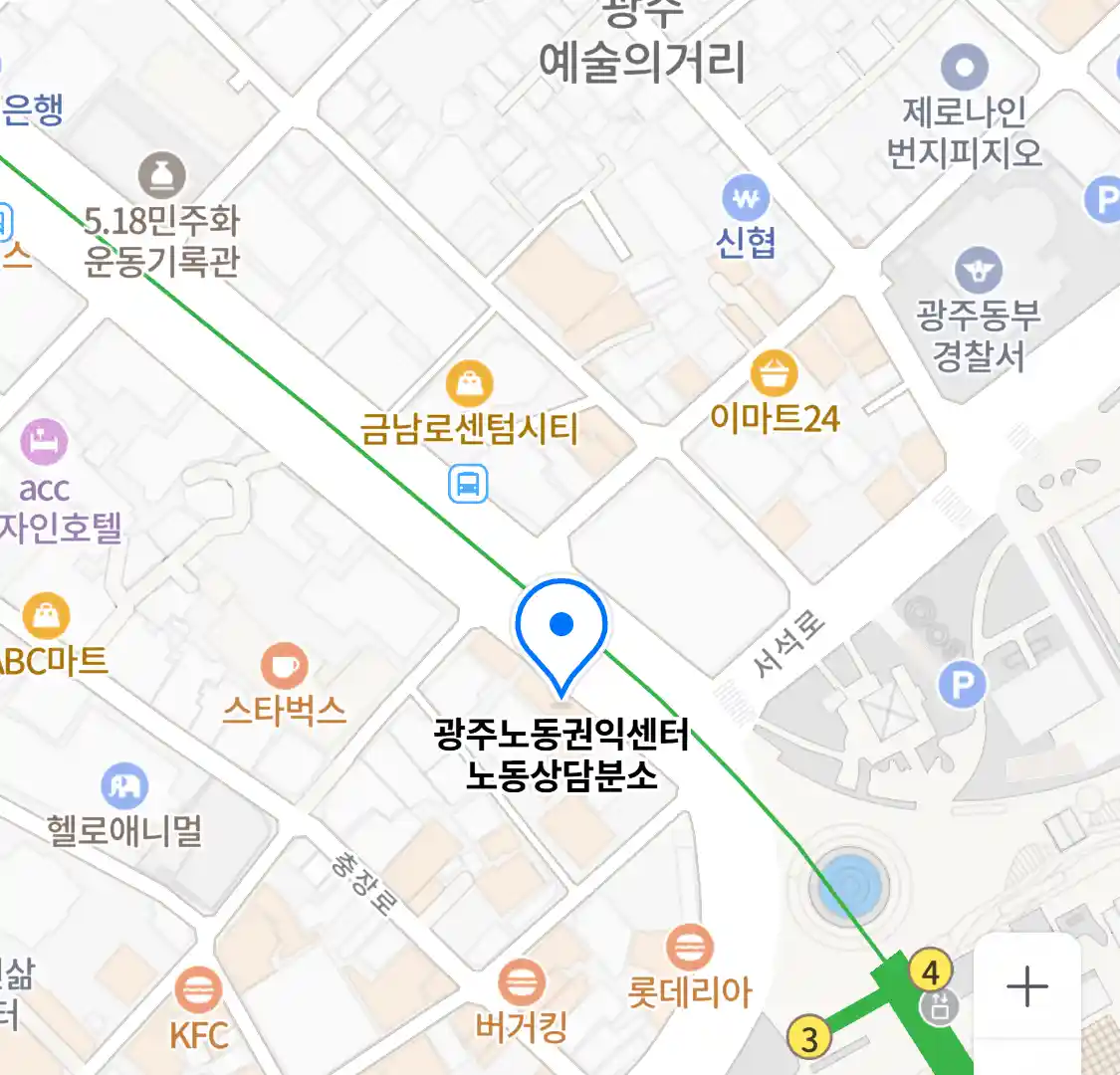Open the 금남로센텀시티 shopping marker
The height and width of the screenshot is (1075, 1120).
(x=470, y=383)
